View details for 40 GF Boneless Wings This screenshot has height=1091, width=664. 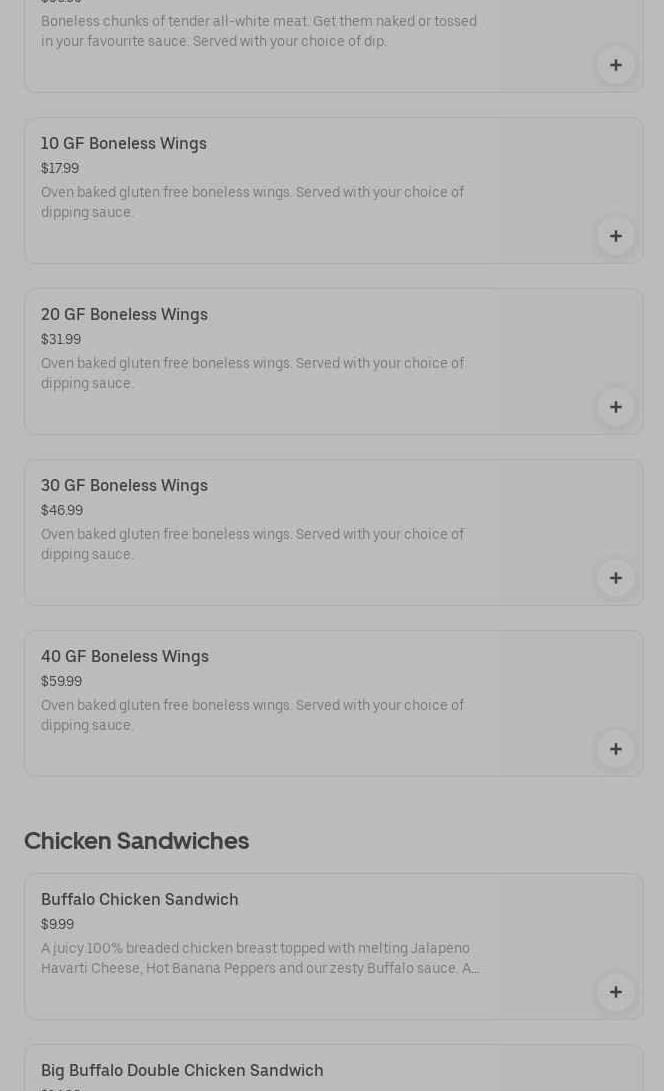[333, 704]
